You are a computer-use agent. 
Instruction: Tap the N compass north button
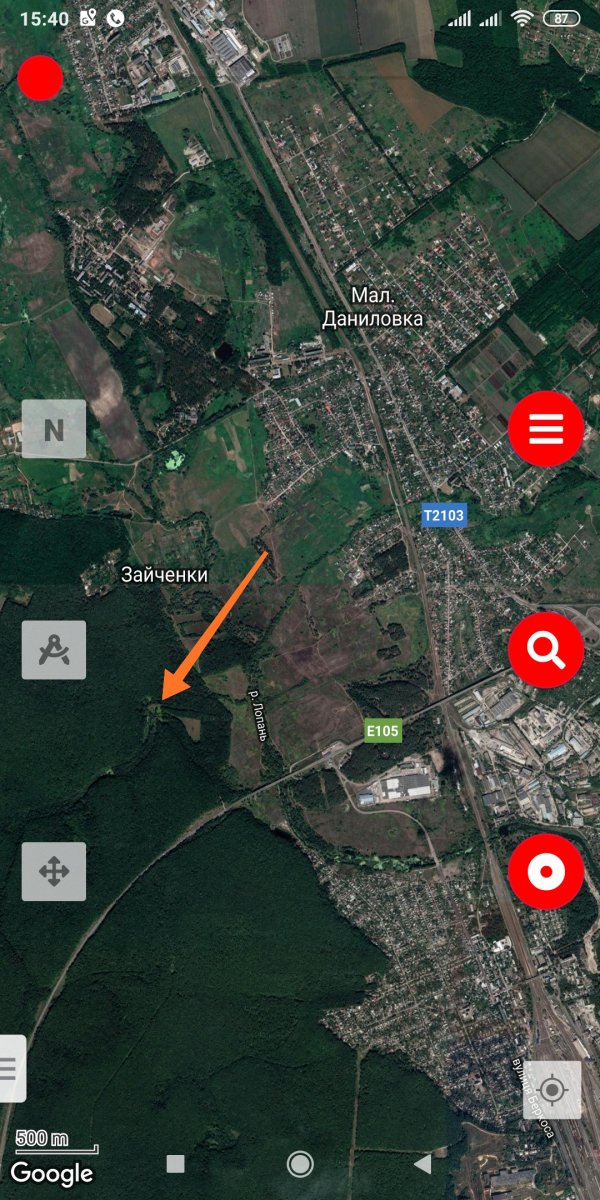pos(54,429)
